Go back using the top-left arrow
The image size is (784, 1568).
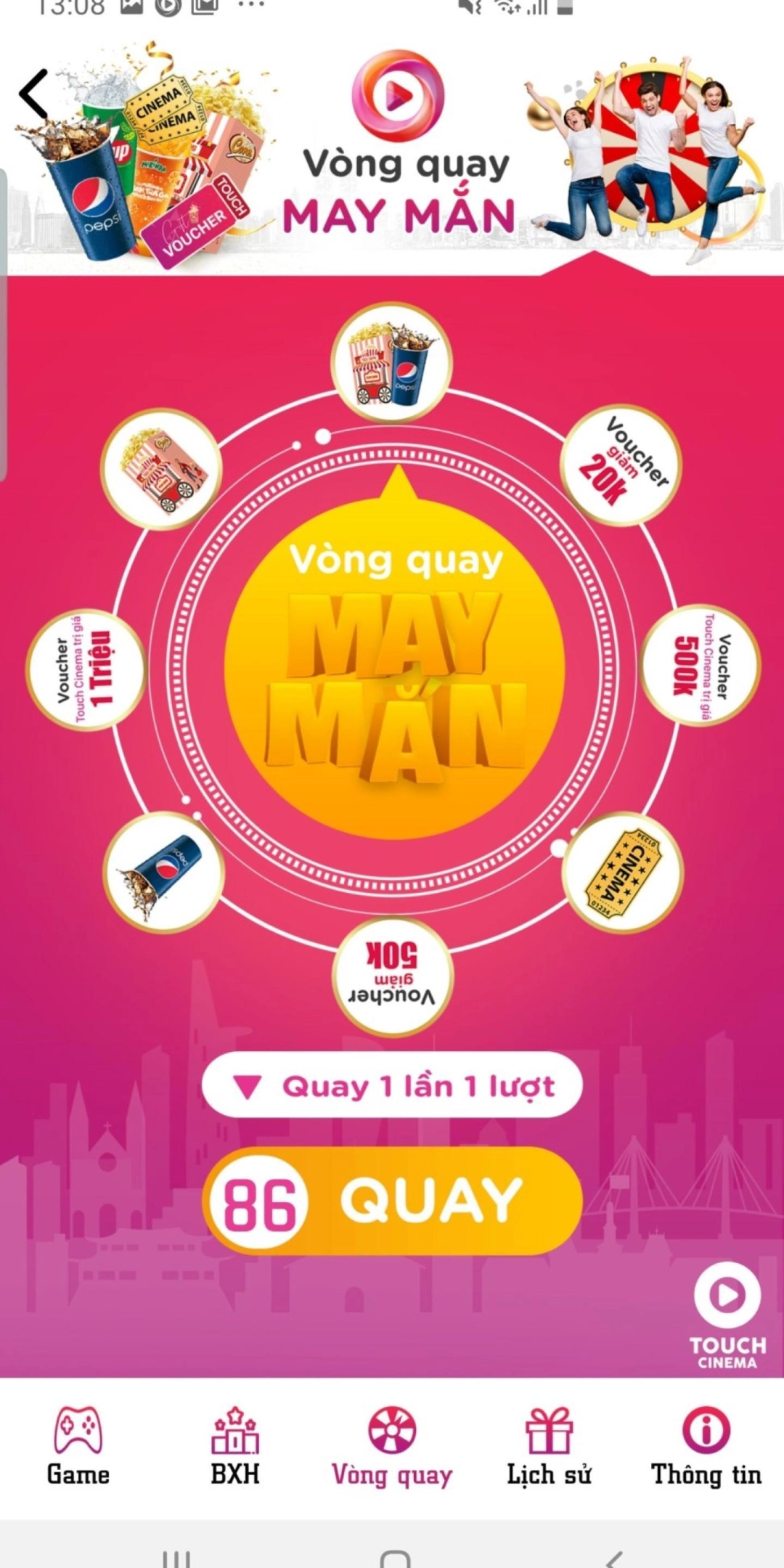point(33,94)
